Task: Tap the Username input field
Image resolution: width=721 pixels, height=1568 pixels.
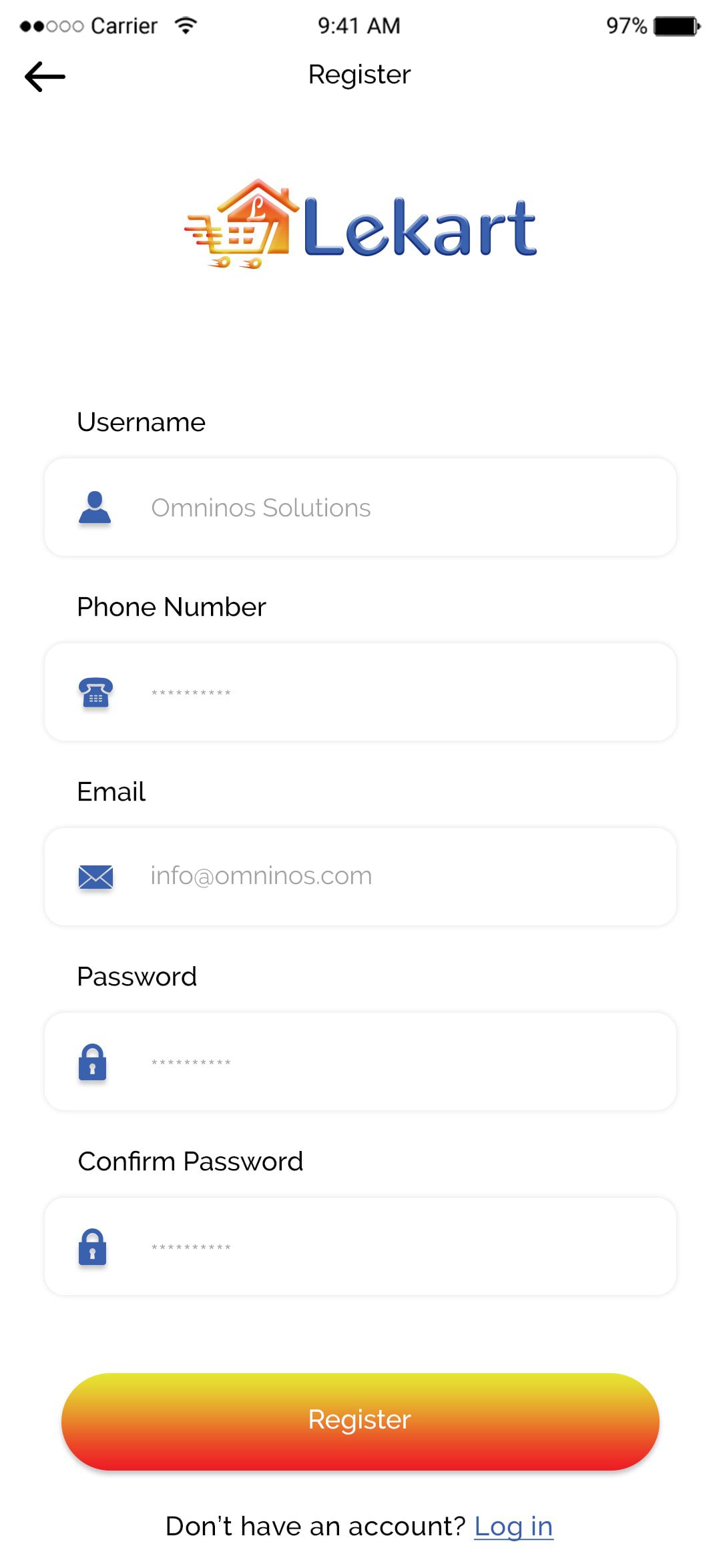Action: click(360, 507)
